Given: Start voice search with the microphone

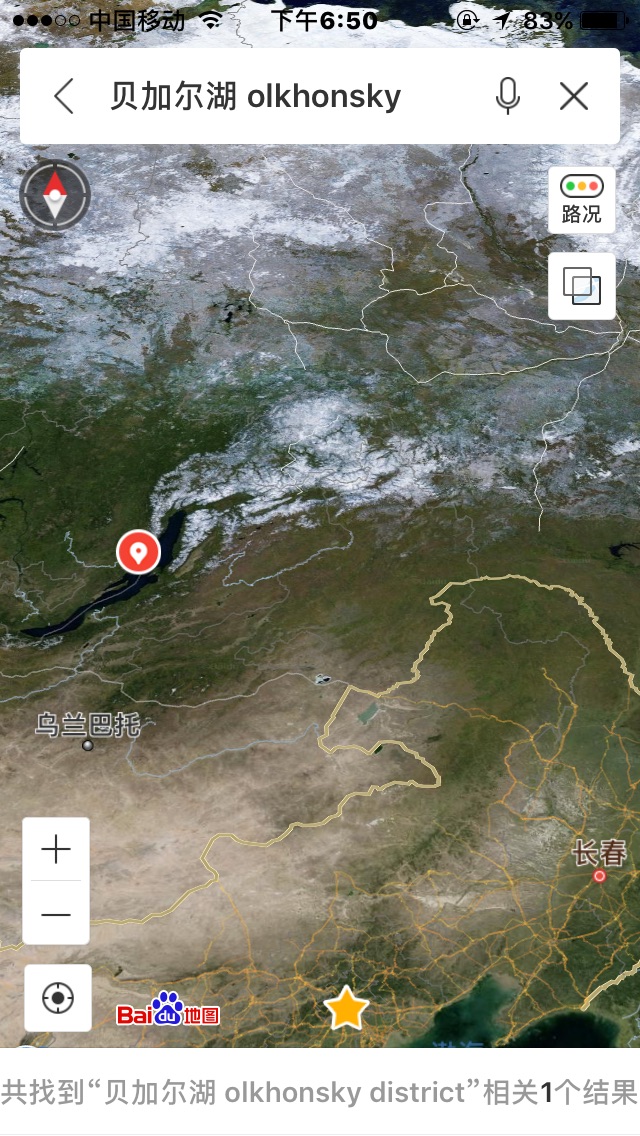Looking at the screenshot, I should tap(508, 97).
